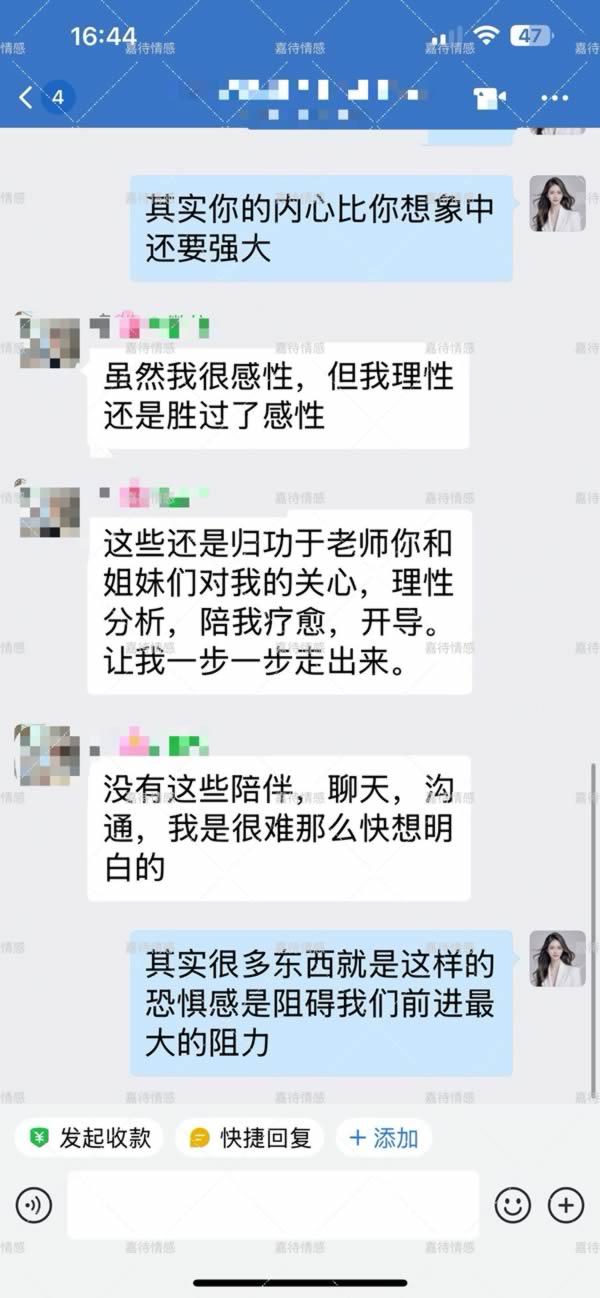Open the plus attachments menu
This screenshot has height=1298, width=600.
pos(566,1205)
